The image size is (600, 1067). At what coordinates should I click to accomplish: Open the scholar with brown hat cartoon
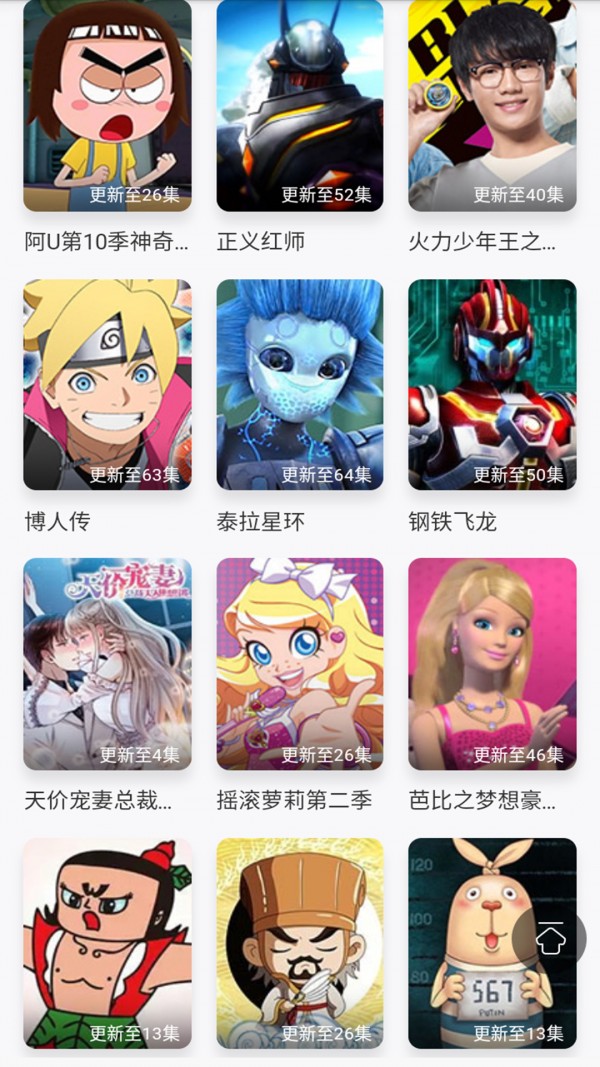click(299, 942)
